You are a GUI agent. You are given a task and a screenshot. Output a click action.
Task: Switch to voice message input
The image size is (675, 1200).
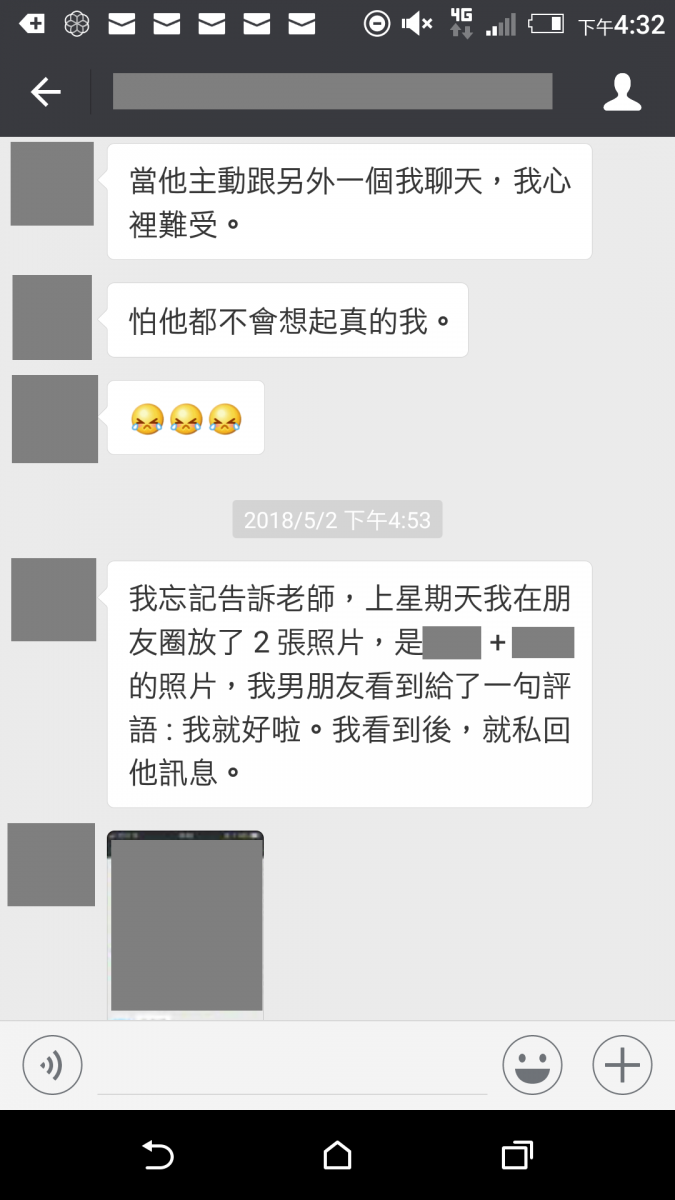52,1065
